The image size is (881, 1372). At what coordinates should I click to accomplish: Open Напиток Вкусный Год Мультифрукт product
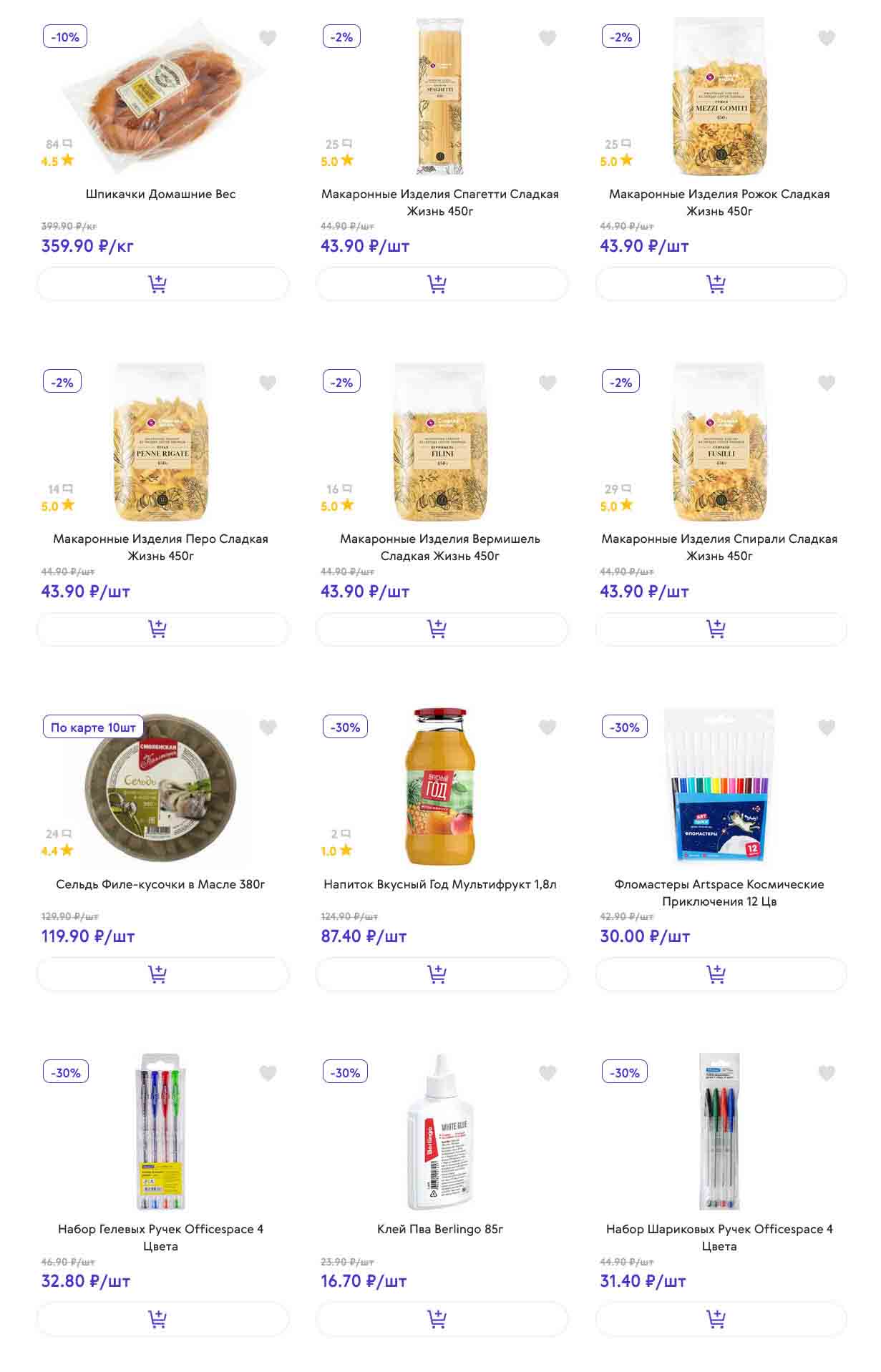pos(439,884)
